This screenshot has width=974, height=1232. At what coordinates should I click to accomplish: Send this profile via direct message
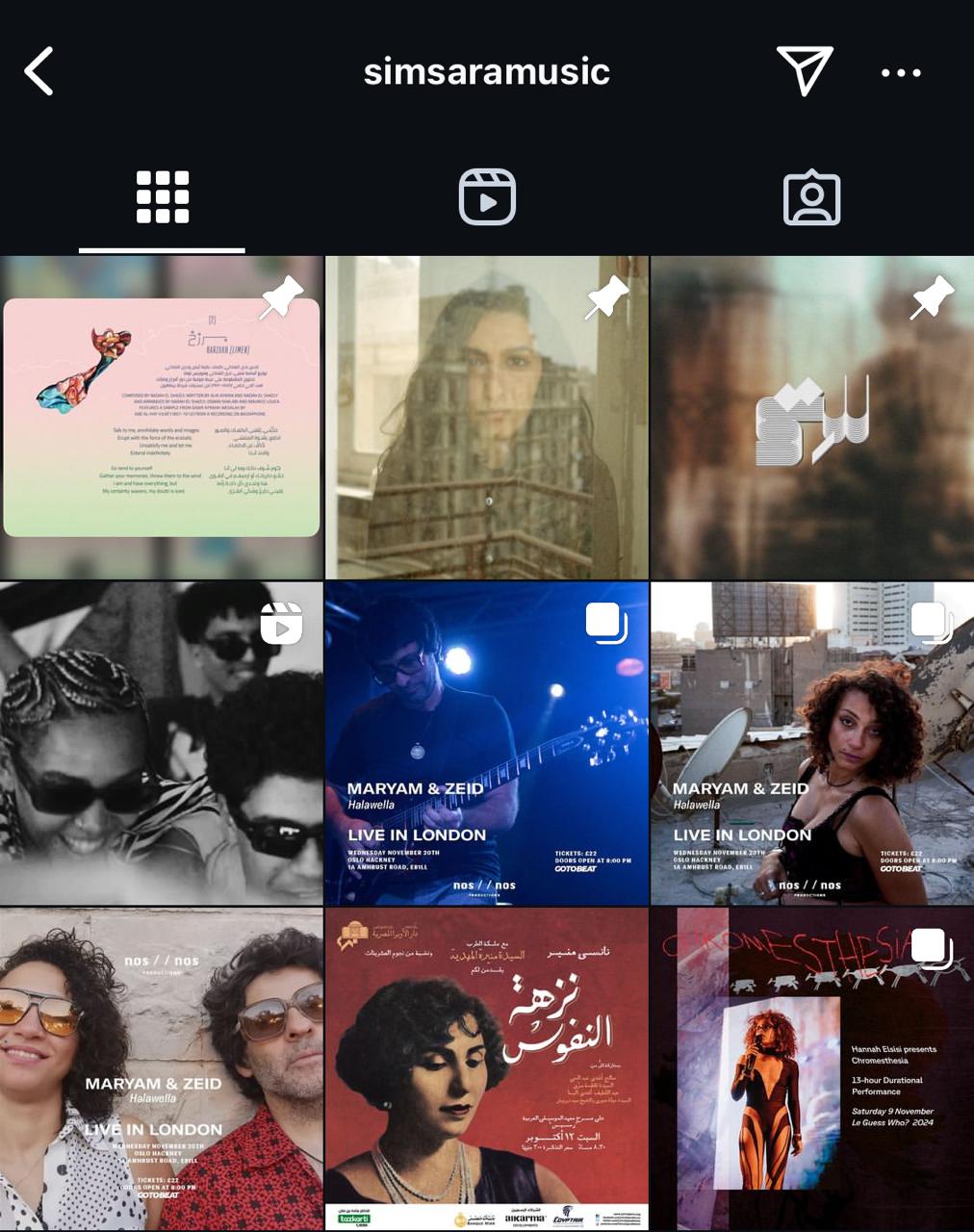[x=804, y=71]
